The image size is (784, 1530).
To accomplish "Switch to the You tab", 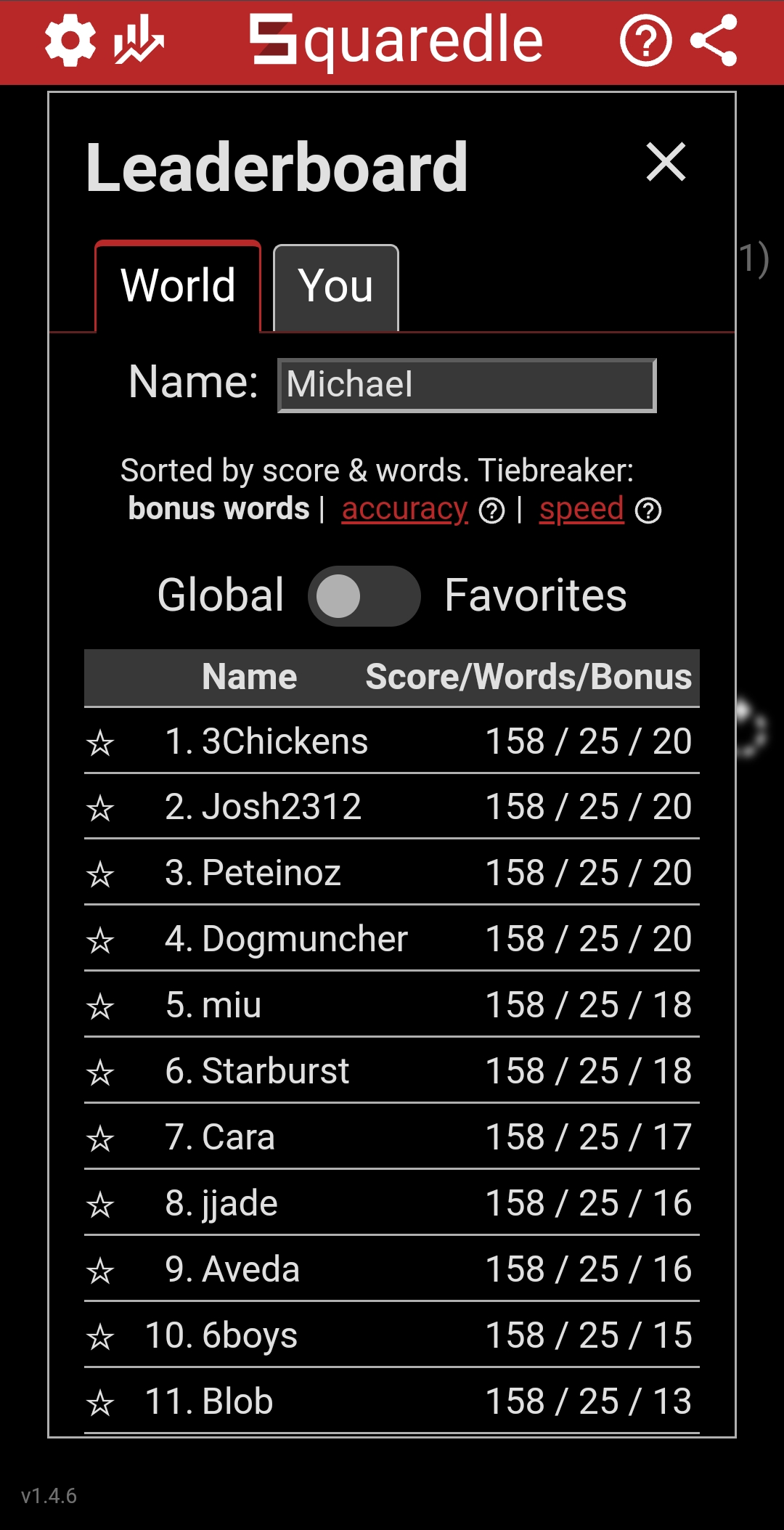I will [x=335, y=288].
